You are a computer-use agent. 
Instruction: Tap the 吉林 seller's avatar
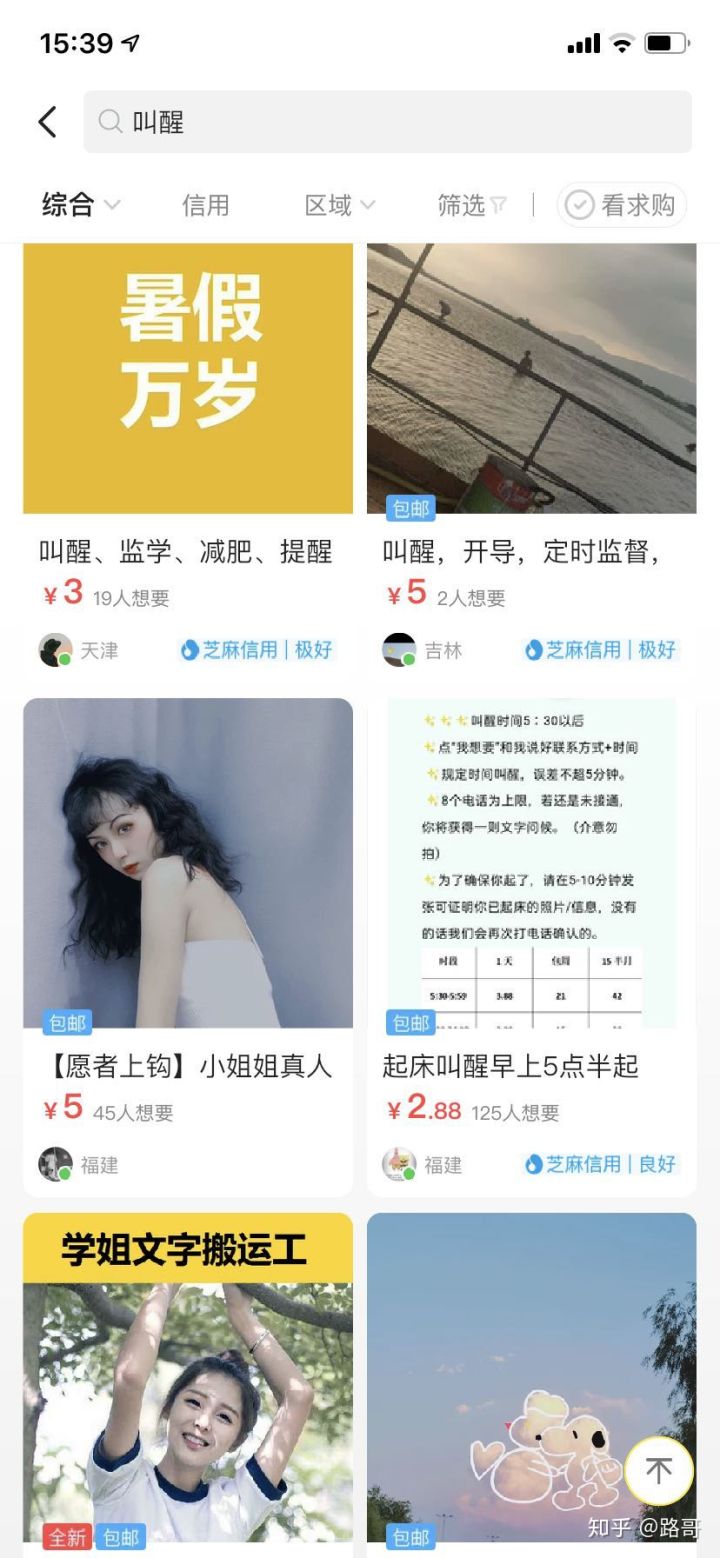[399, 649]
